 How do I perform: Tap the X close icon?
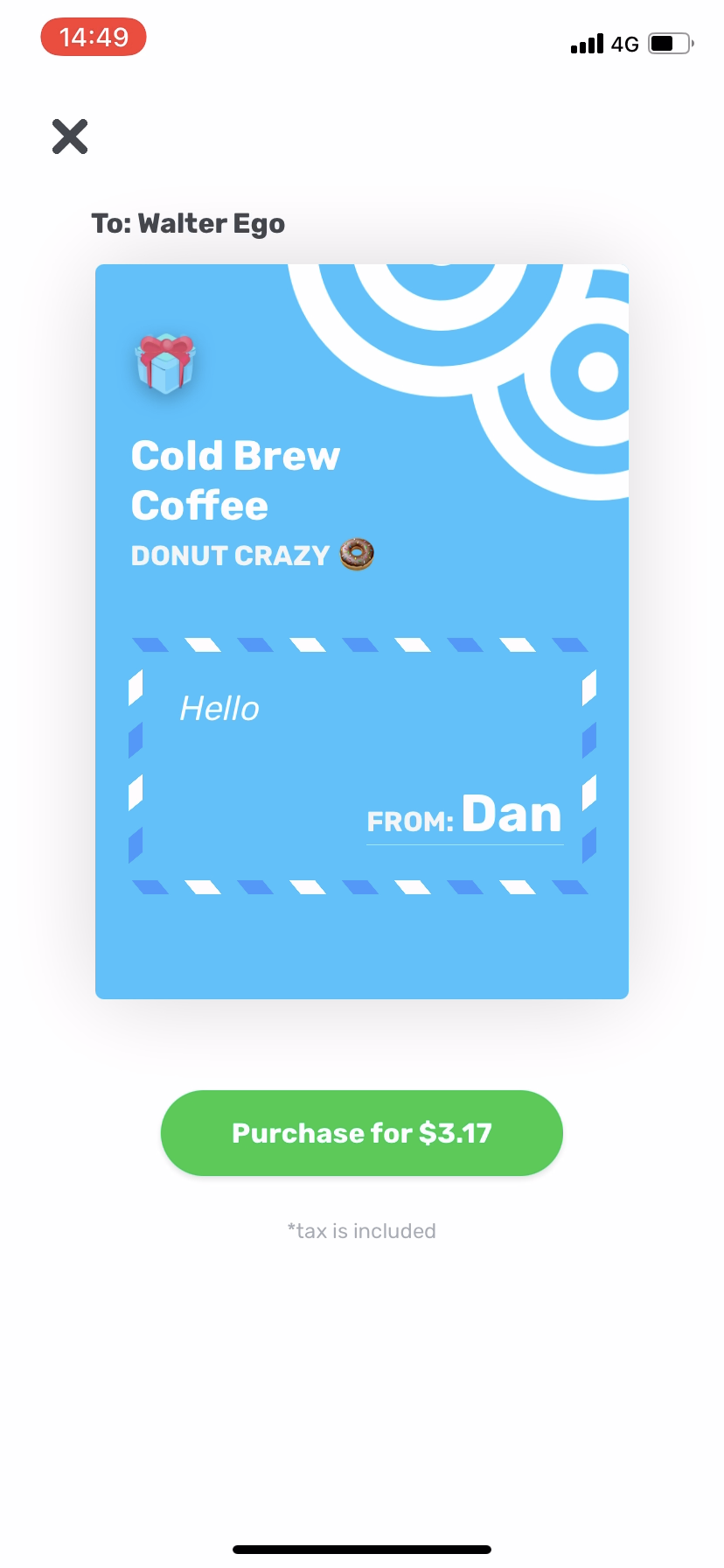69,136
